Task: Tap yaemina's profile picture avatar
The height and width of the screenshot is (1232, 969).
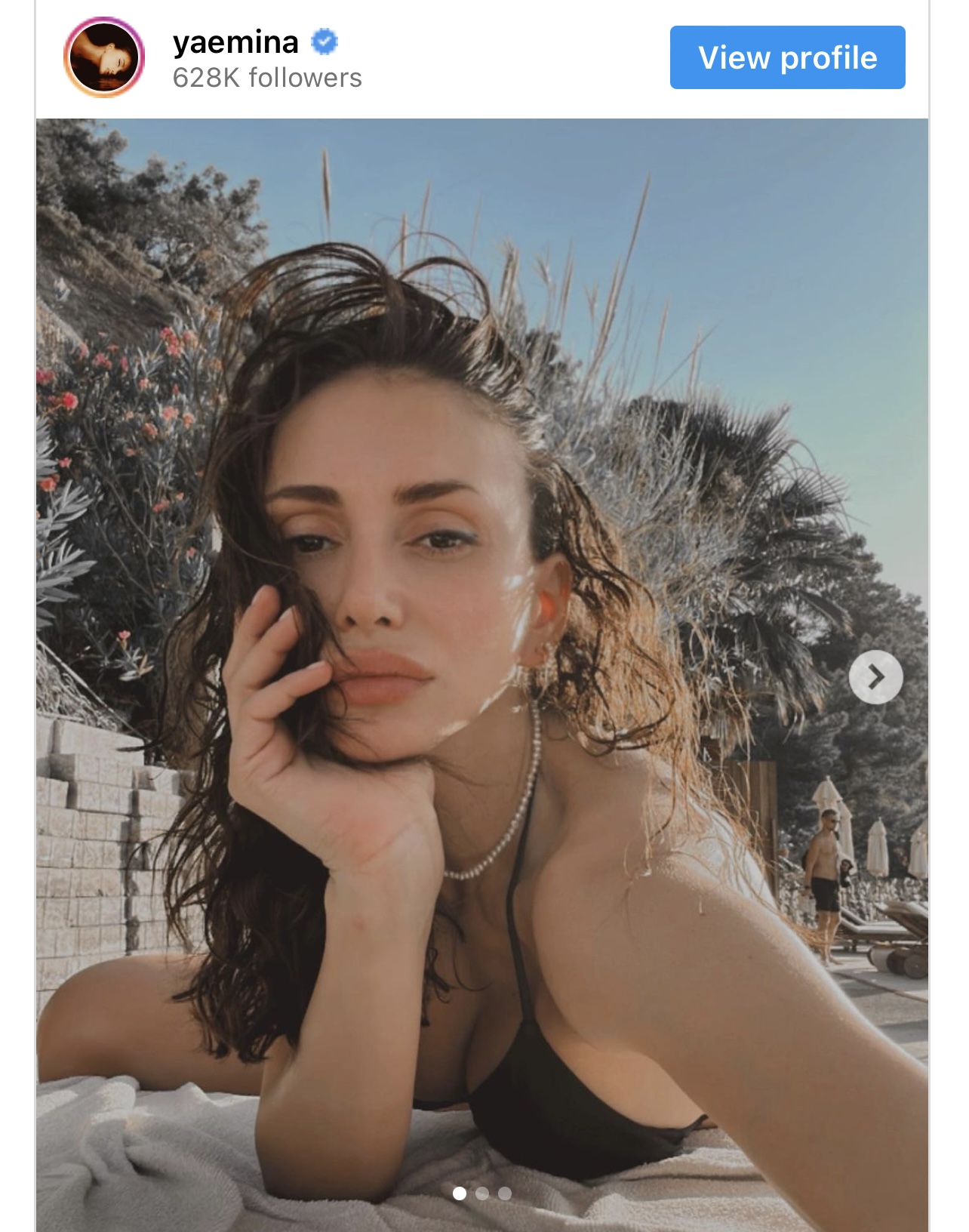Action: click(103, 57)
